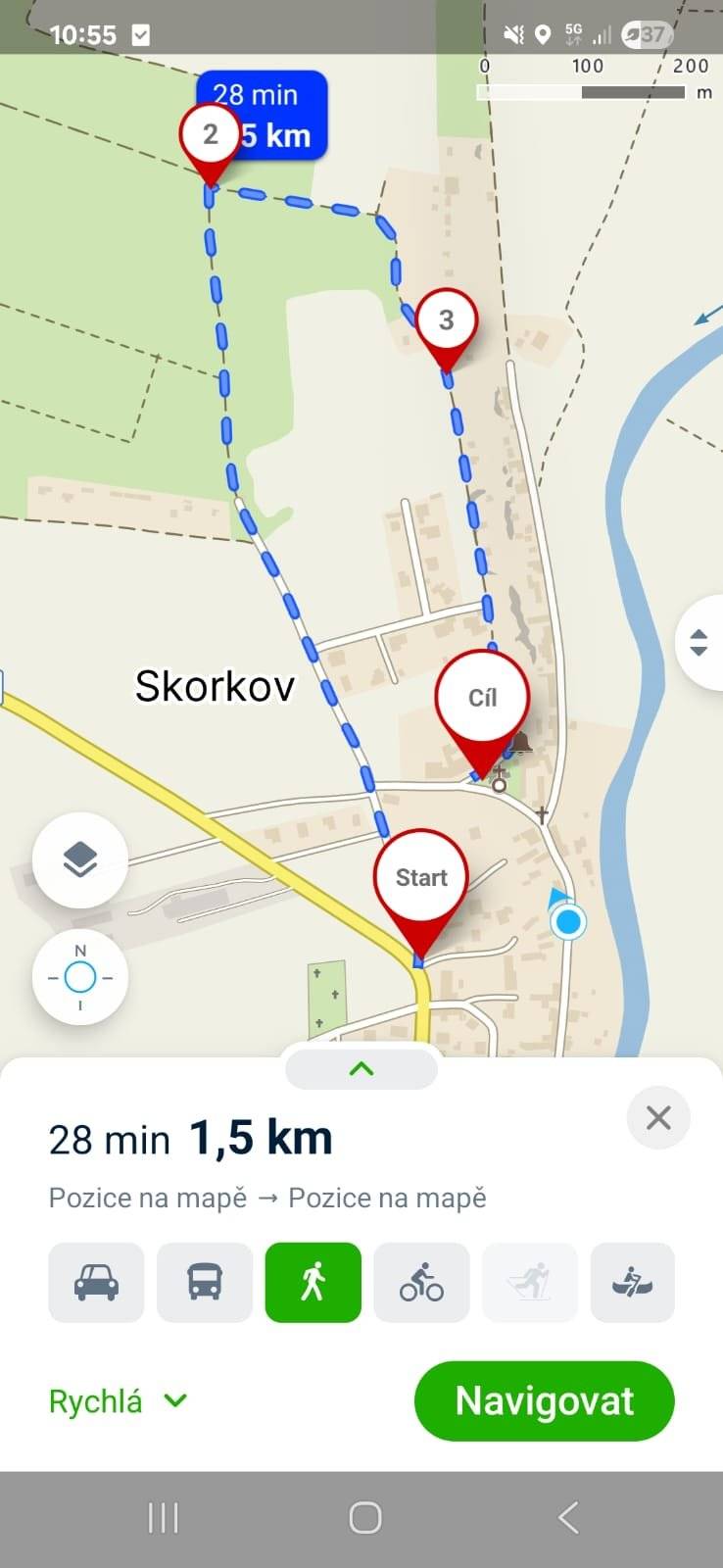Expand the route details panel upward
Image resolution: width=723 pixels, height=1568 pixels.
[x=361, y=1069]
